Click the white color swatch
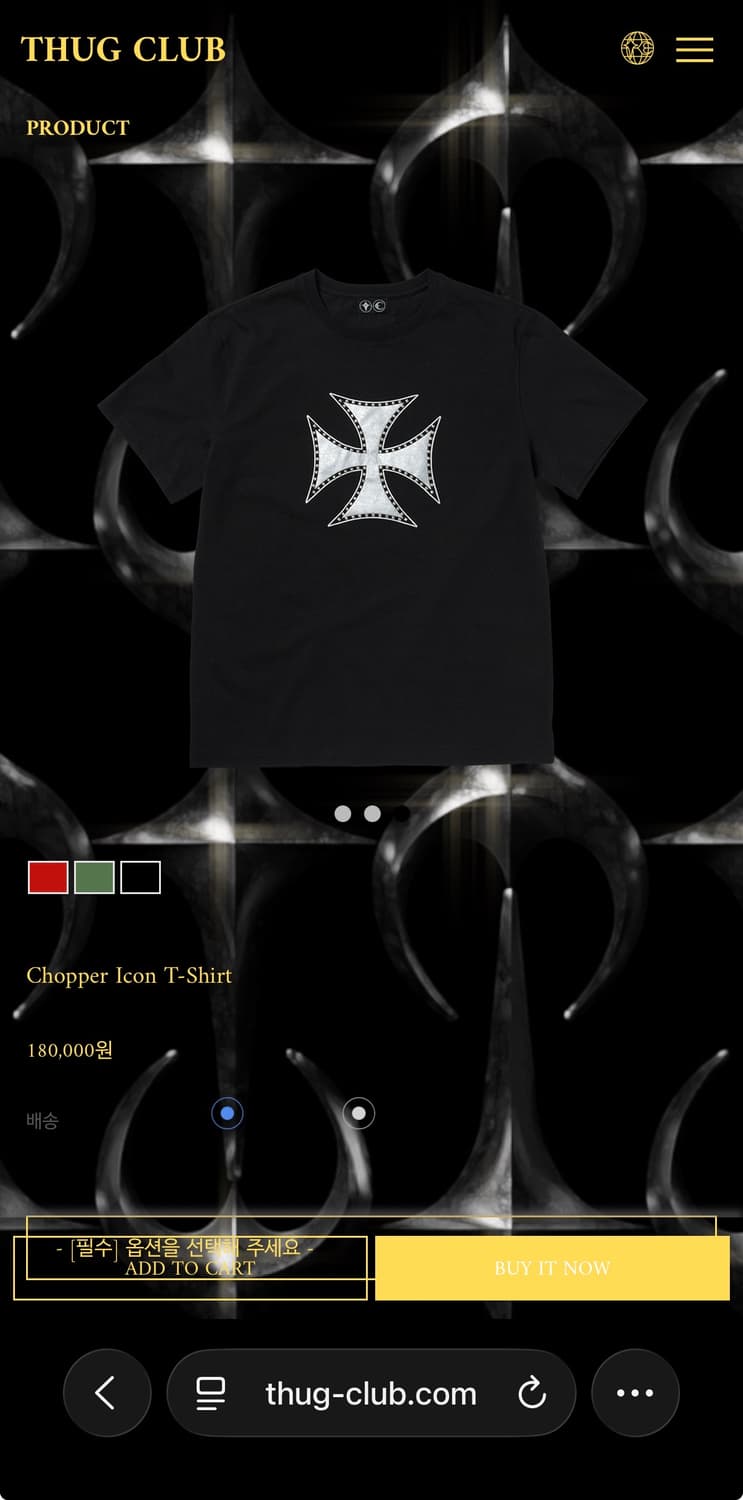Screen dimensions: 743x1500 pyautogui.click(x=141, y=876)
